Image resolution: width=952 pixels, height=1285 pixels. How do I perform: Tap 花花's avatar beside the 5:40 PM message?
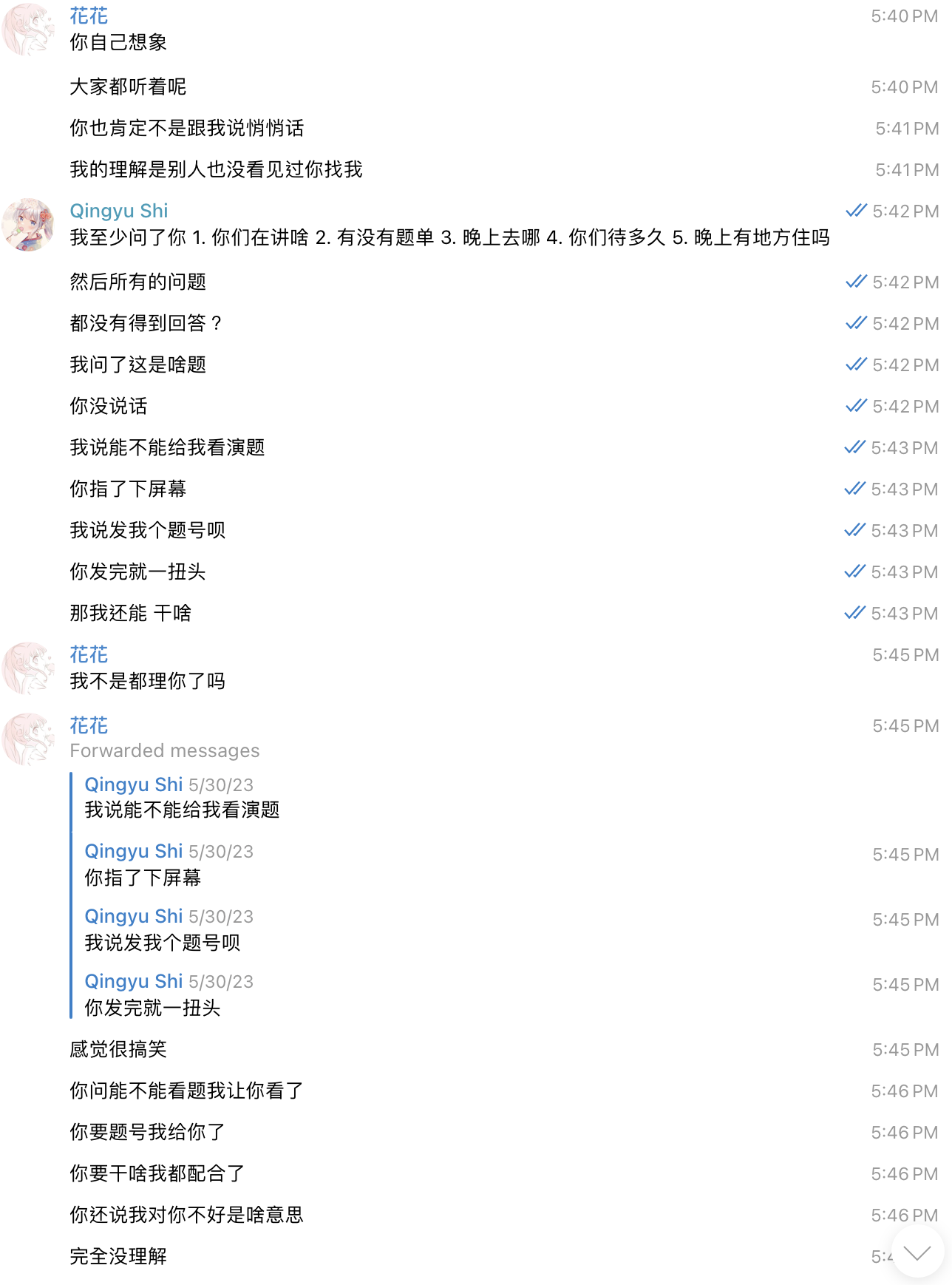click(28, 30)
